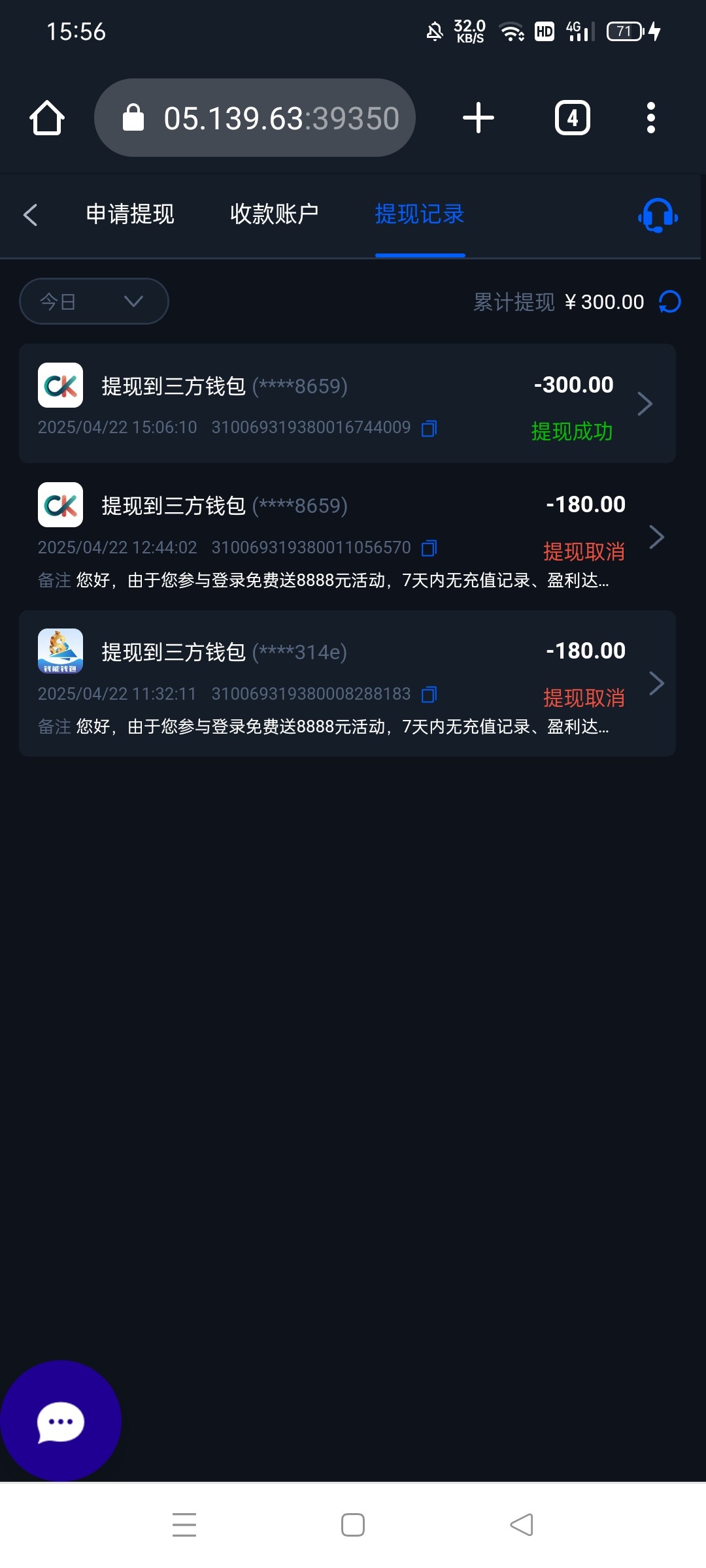The width and height of the screenshot is (706, 1568).
Task: Go back using the left arrow
Action: tap(30, 214)
